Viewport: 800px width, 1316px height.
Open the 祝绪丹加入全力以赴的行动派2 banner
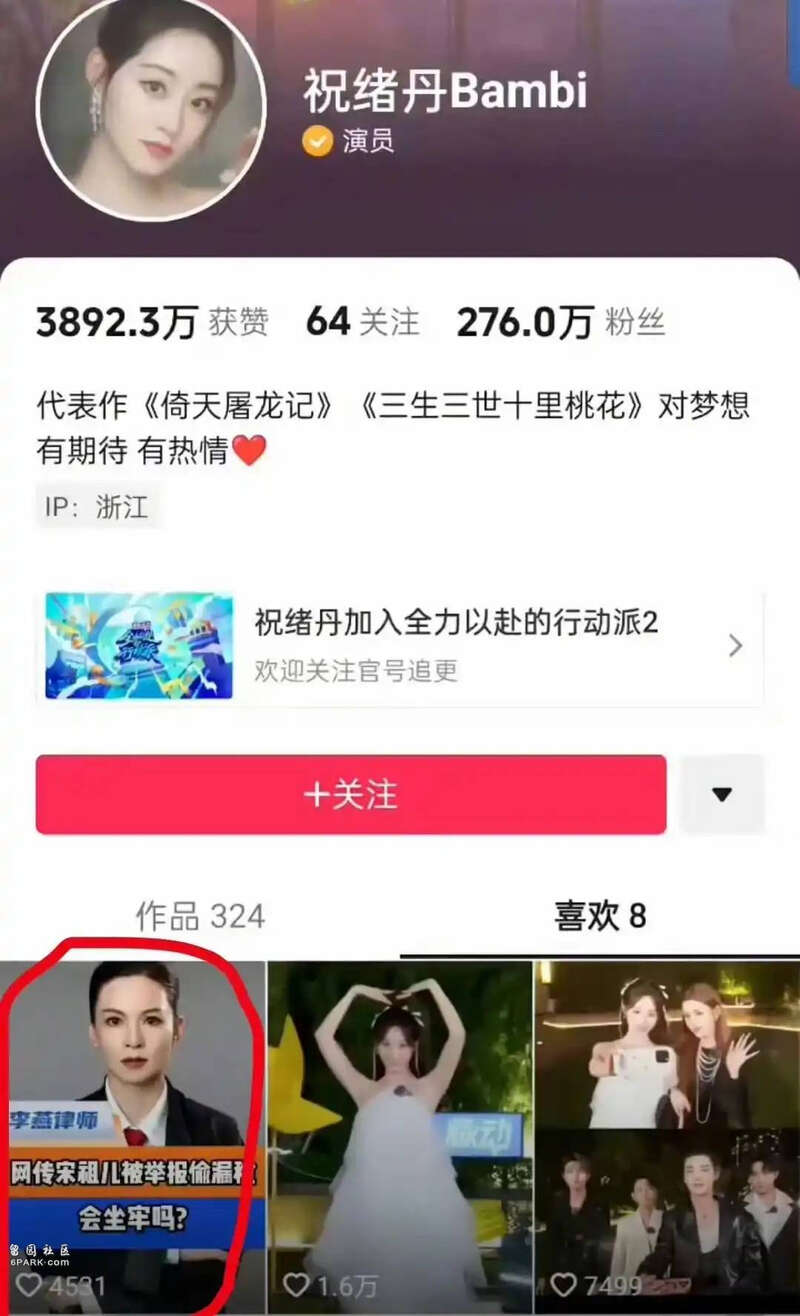pyautogui.click(x=400, y=646)
